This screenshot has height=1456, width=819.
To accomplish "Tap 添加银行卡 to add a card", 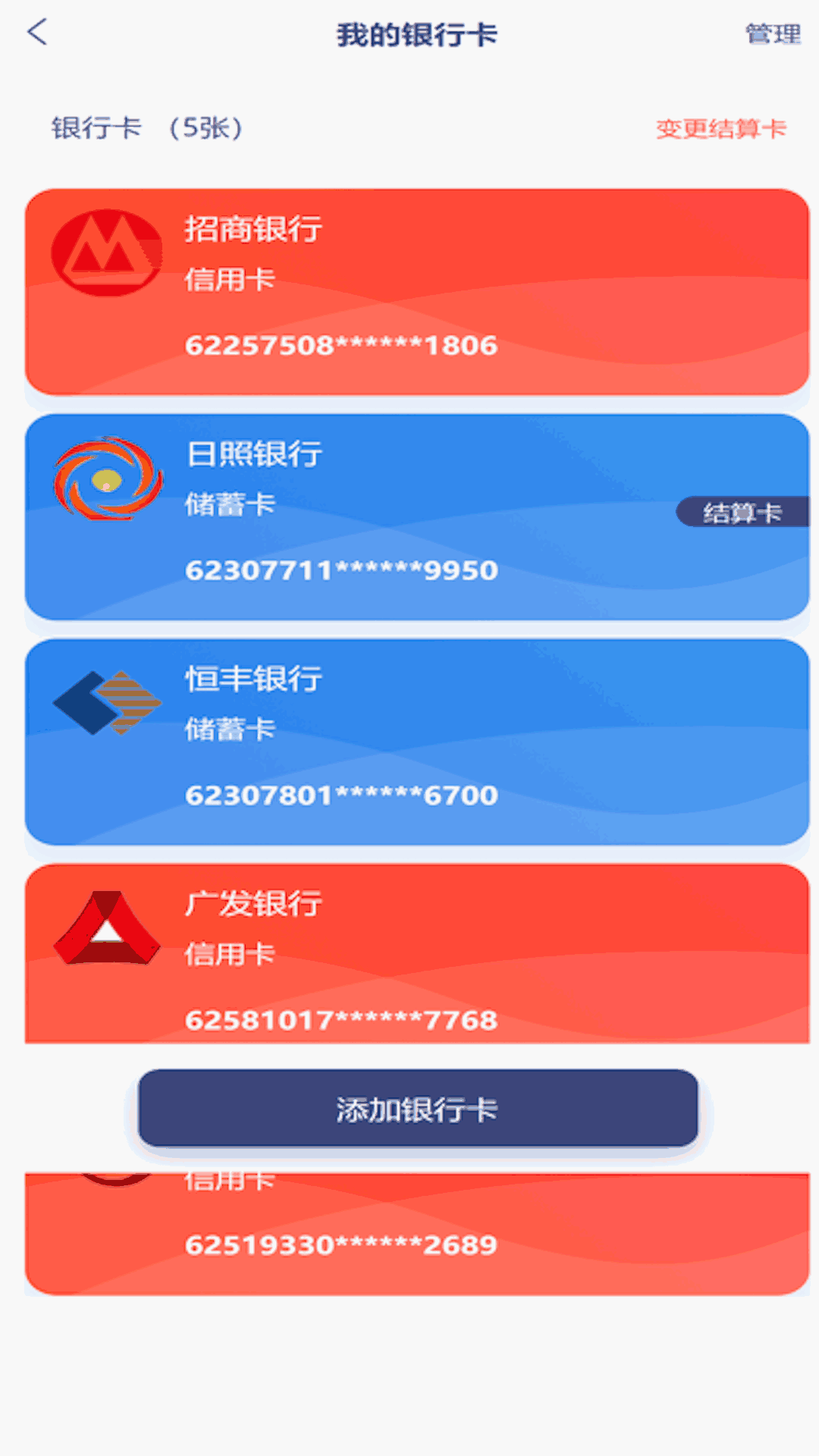I will [x=417, y=1109].
